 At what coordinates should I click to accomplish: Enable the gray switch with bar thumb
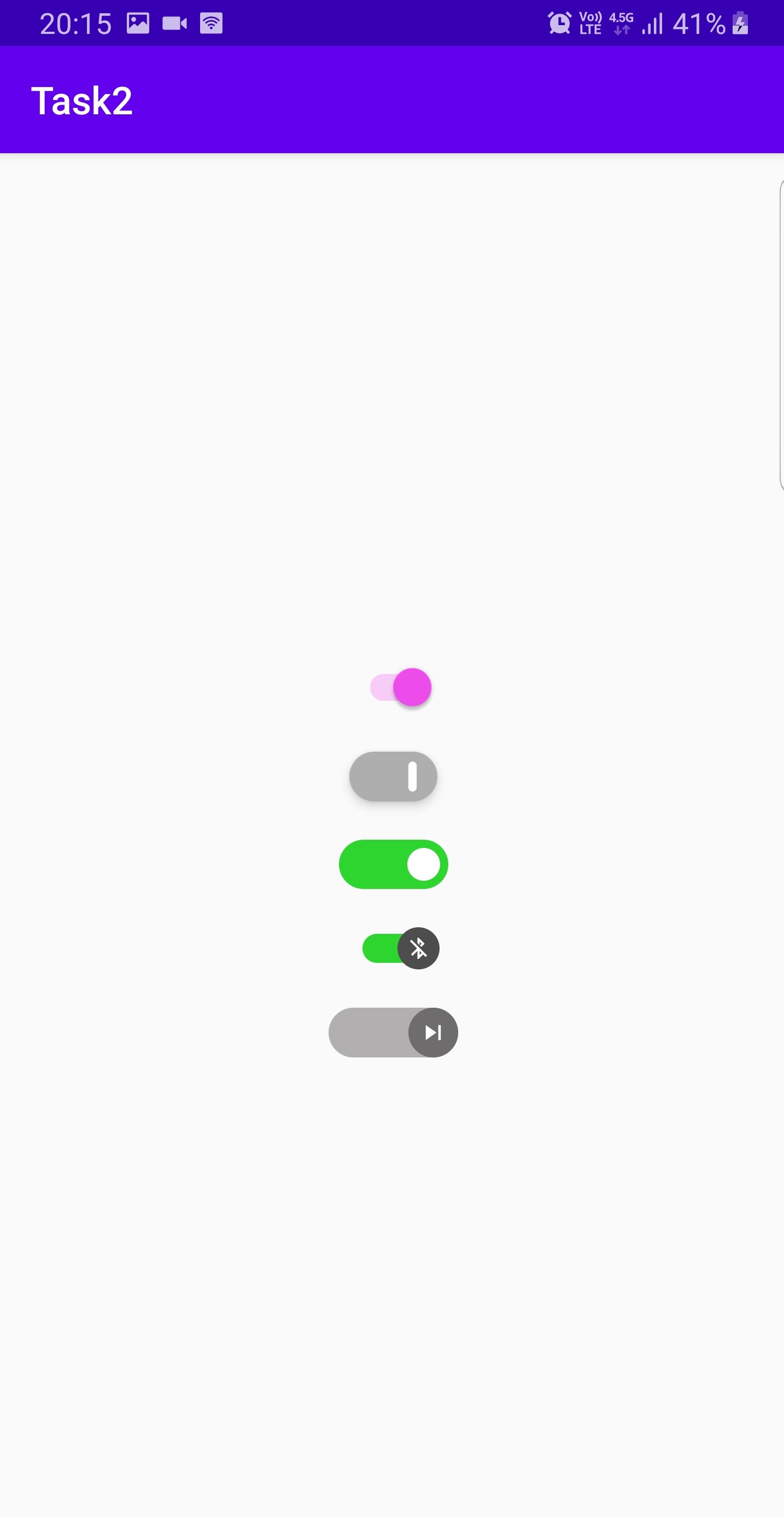click(x=393, y=776)
